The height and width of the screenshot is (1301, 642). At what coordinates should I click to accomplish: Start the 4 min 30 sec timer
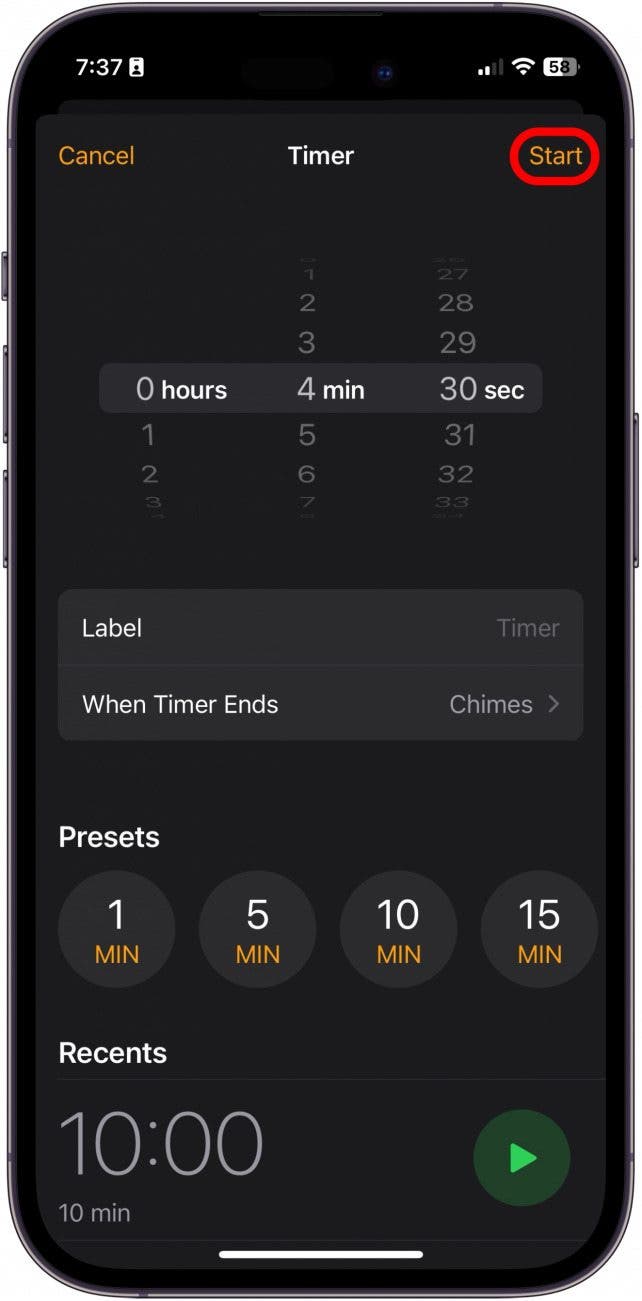(555, 156)
